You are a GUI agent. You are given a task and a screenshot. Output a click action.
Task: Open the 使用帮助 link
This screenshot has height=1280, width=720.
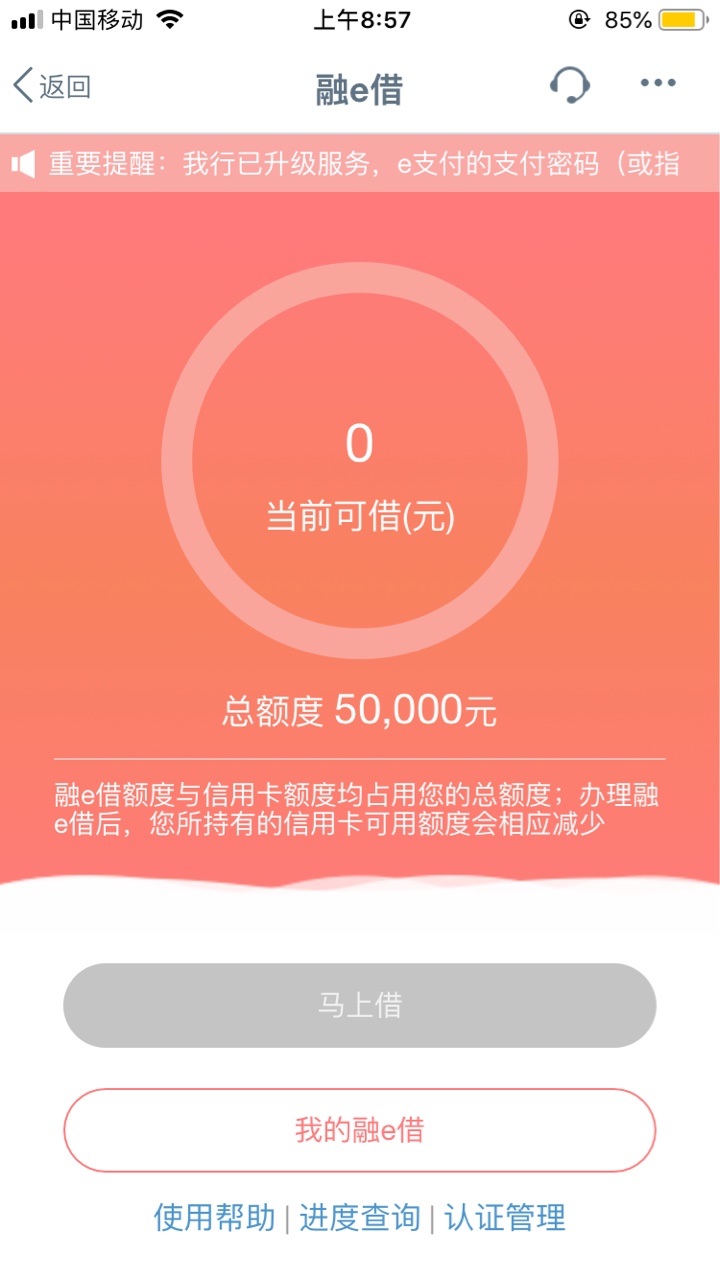214,1217
